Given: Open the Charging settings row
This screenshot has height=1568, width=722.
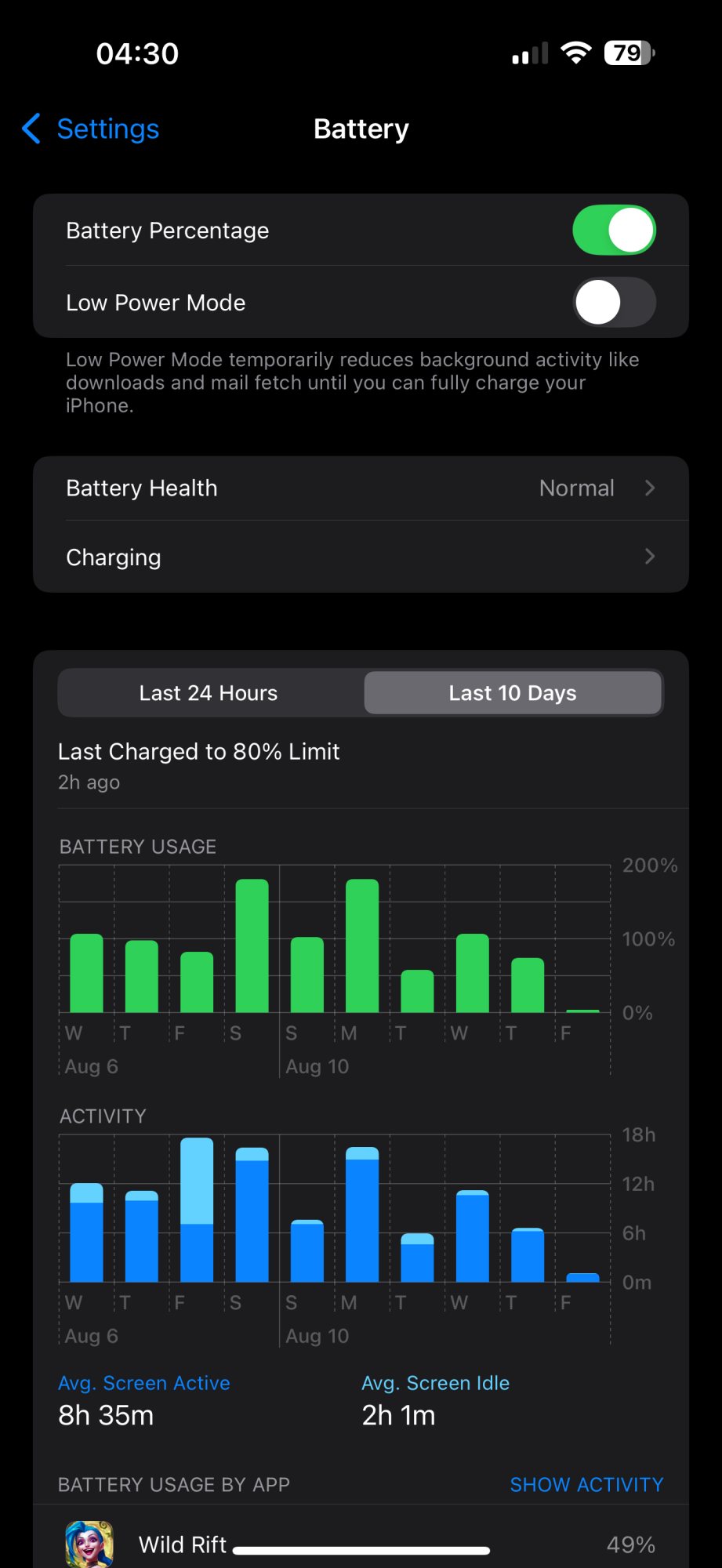Looking at the screenshot, I should point(361,557).
